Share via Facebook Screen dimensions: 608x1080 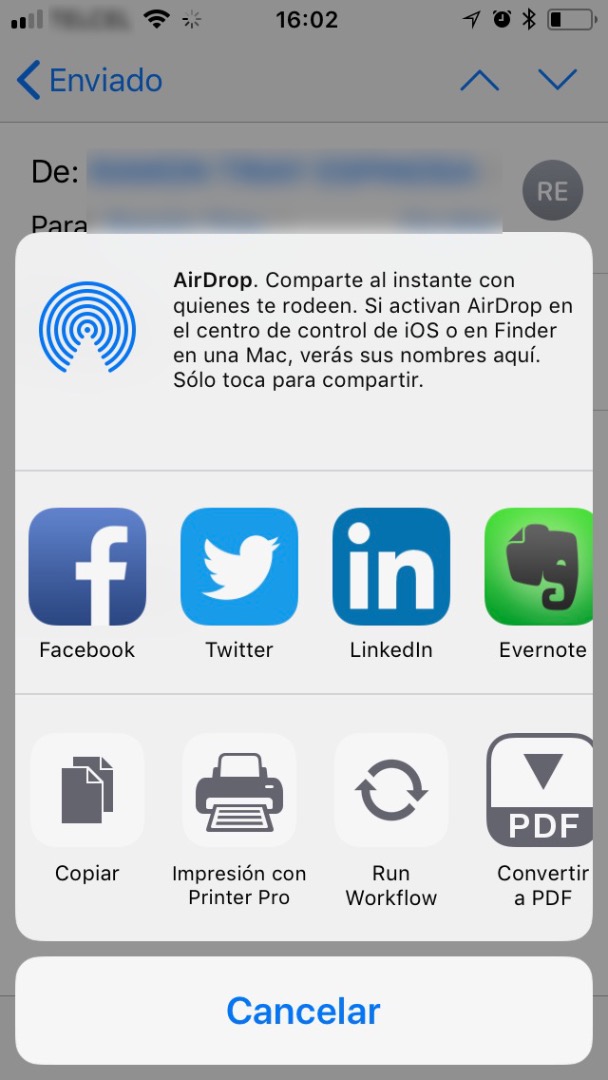coord(87,567)
